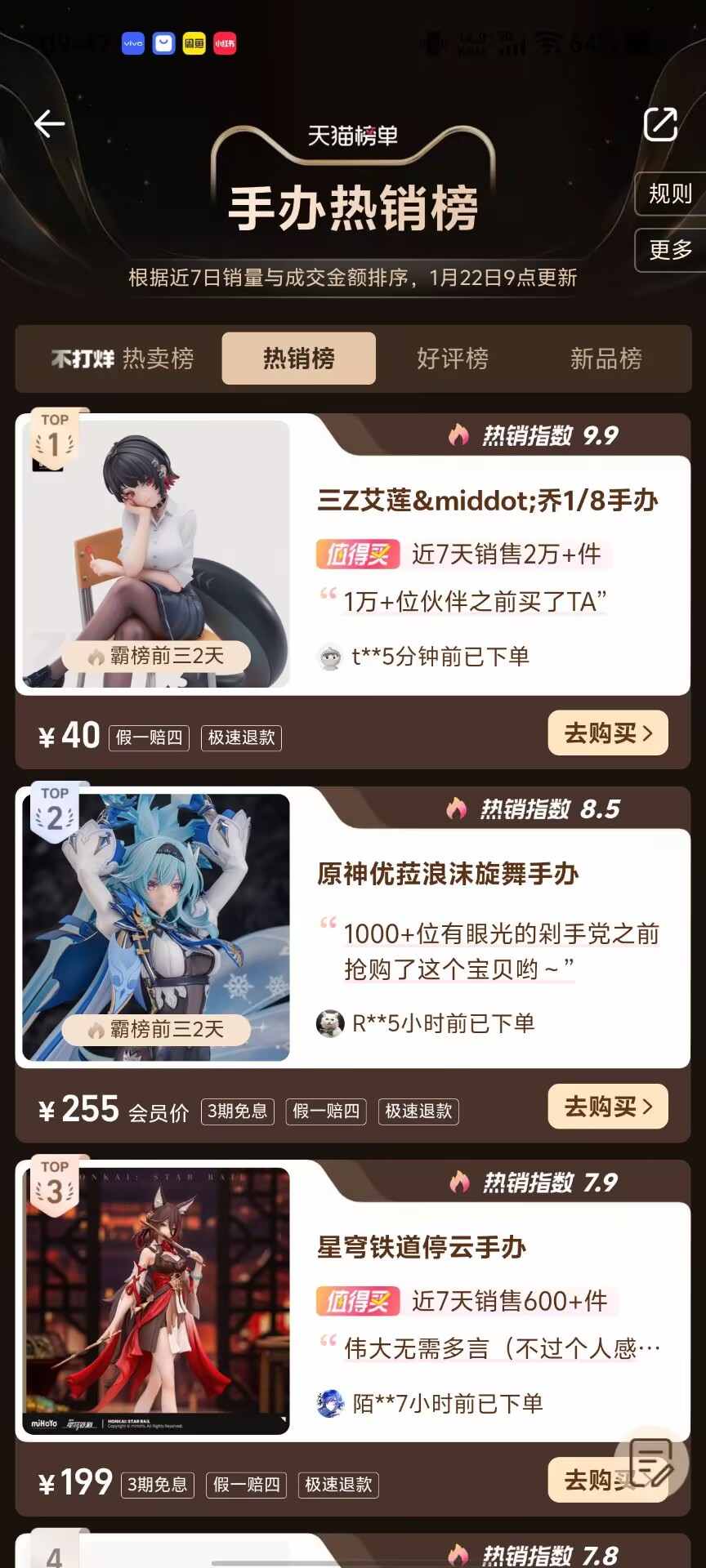This screenshot has height=1568, width=706.
Task: Tap 去购买 for the ¥255 figure
Action: 608,1107
